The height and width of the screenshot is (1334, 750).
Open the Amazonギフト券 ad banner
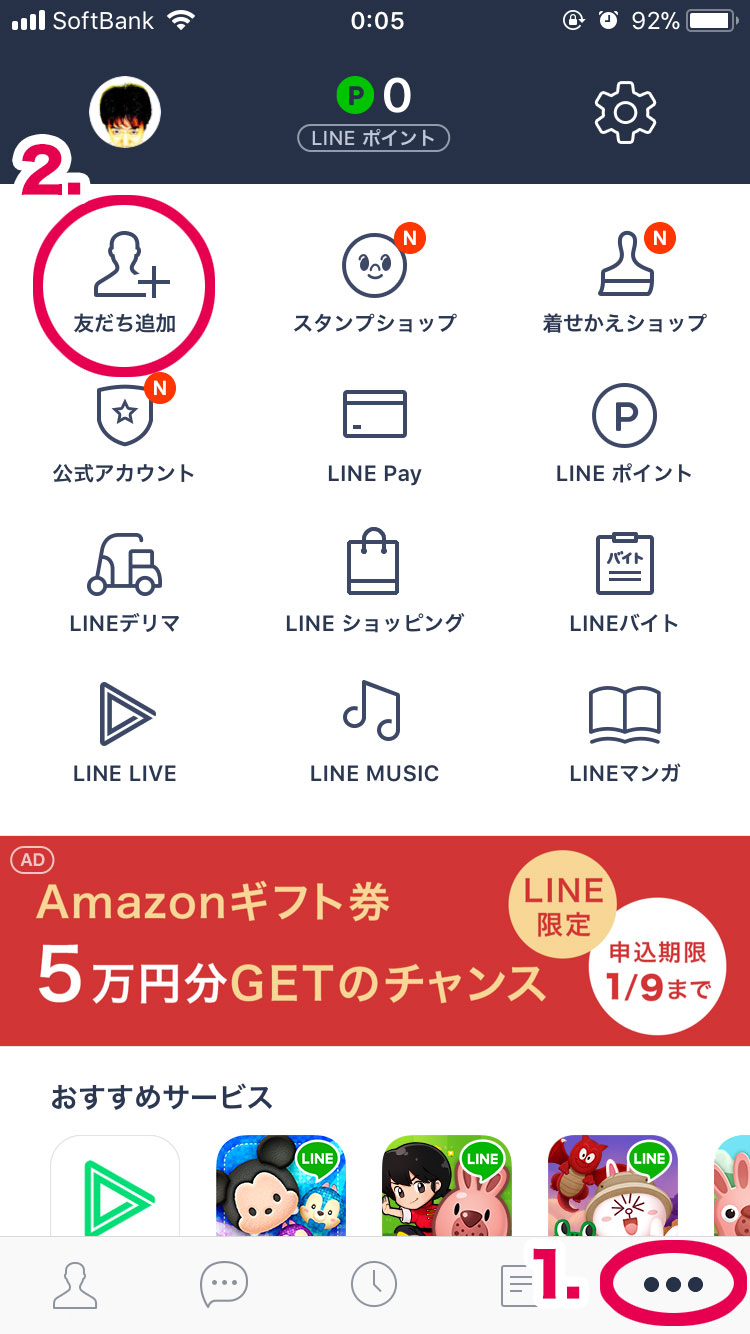tap(374, 941)
